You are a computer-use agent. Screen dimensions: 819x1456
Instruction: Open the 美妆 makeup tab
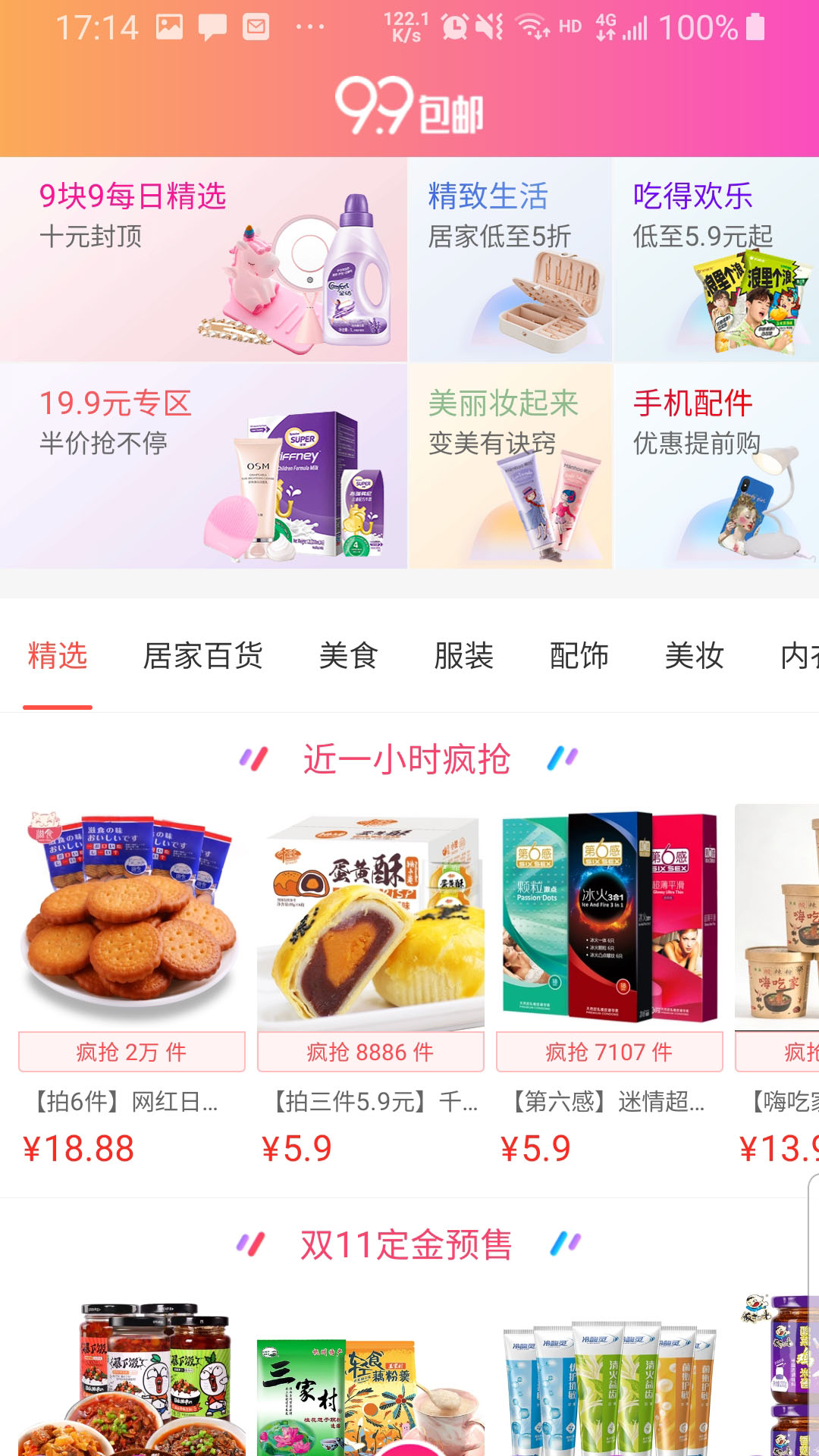pyautogui.click(x=694, y=657)
